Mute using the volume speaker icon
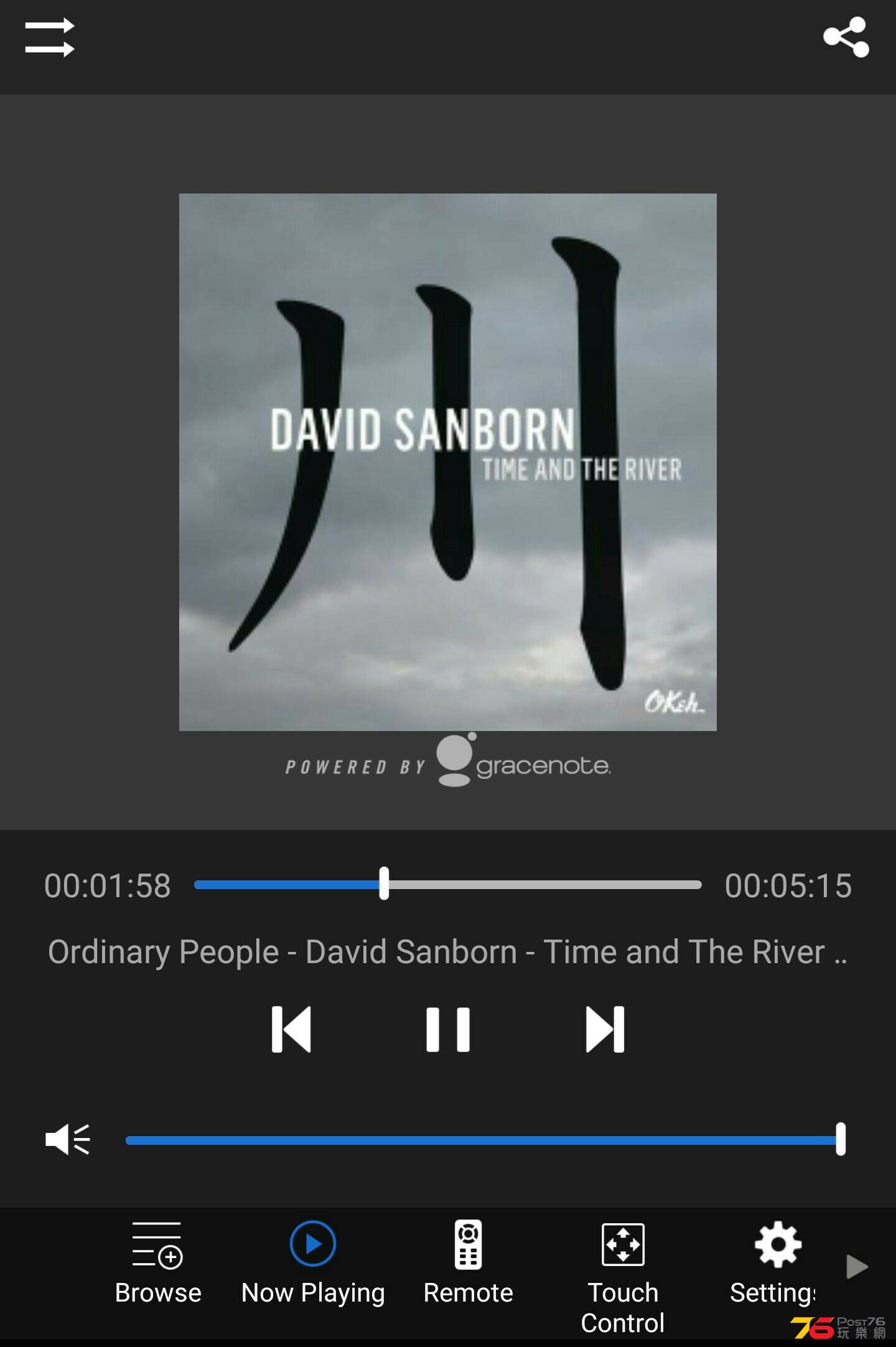The width and height of the screenshot is (896, 1347). (x=68, y=1140)
